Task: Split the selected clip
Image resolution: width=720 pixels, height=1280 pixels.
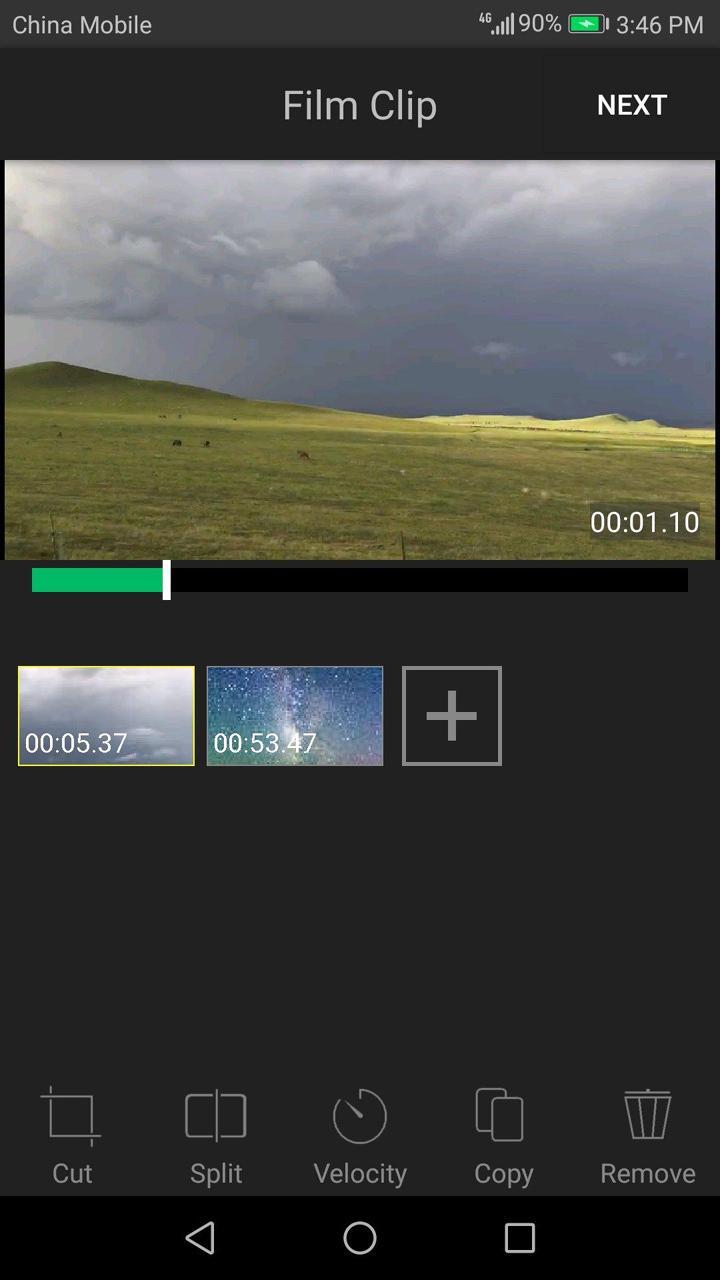Action: coord(216,1136)
